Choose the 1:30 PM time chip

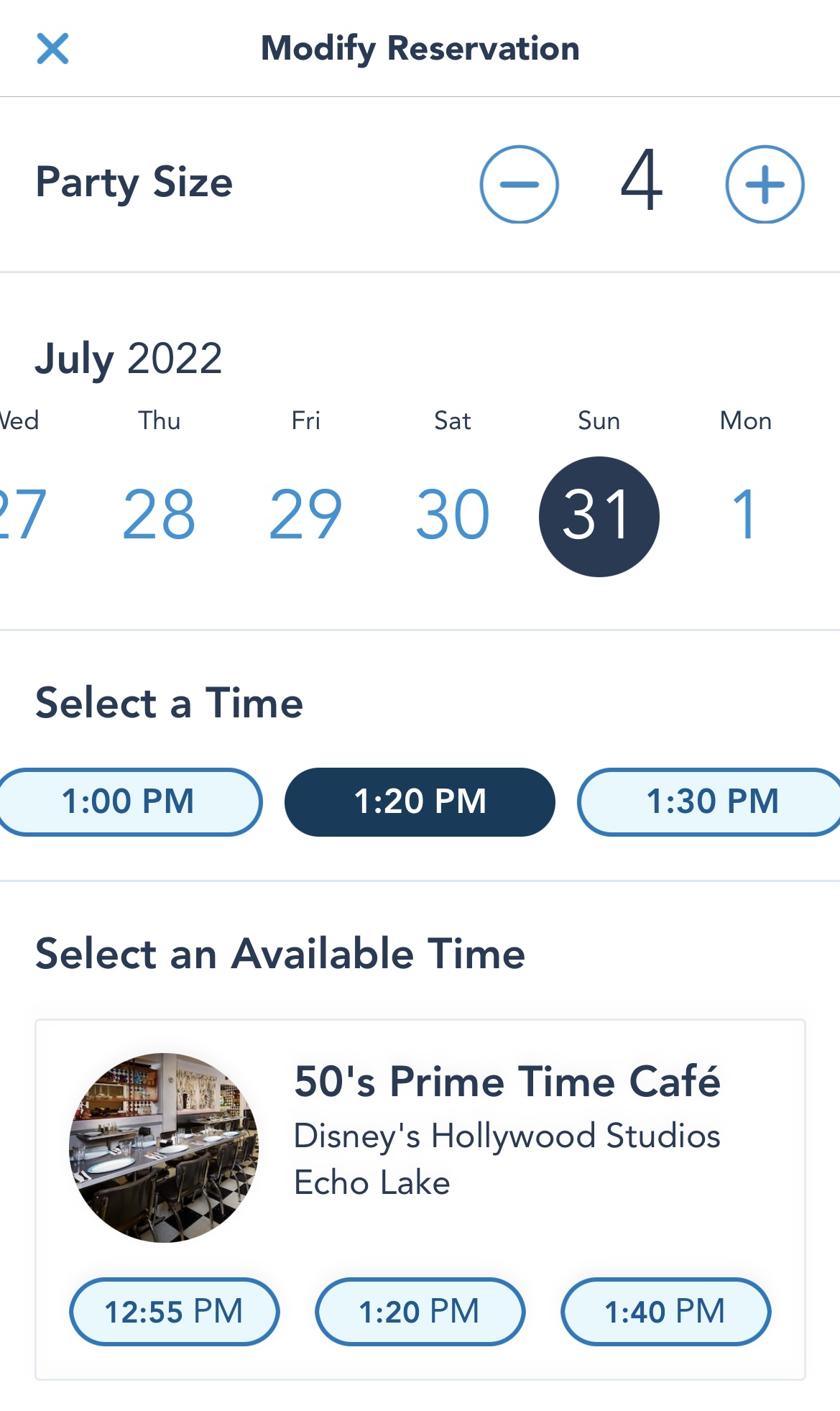coord(711,801)
